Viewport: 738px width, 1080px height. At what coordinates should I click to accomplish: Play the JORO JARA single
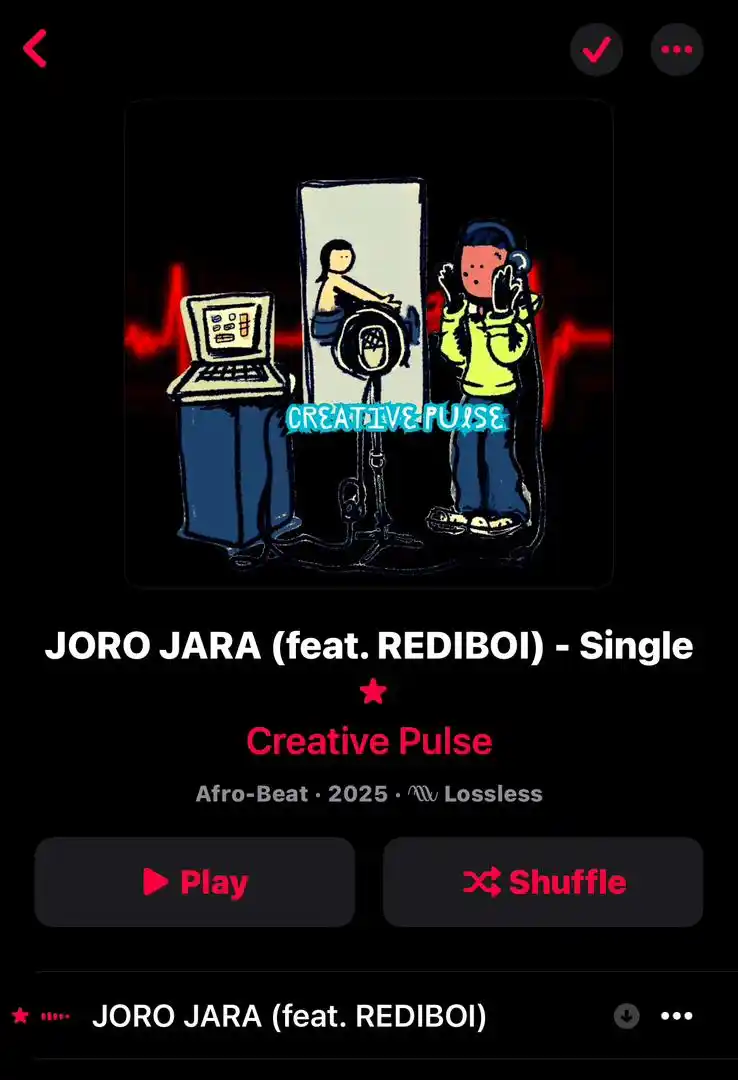pos(195,882)
